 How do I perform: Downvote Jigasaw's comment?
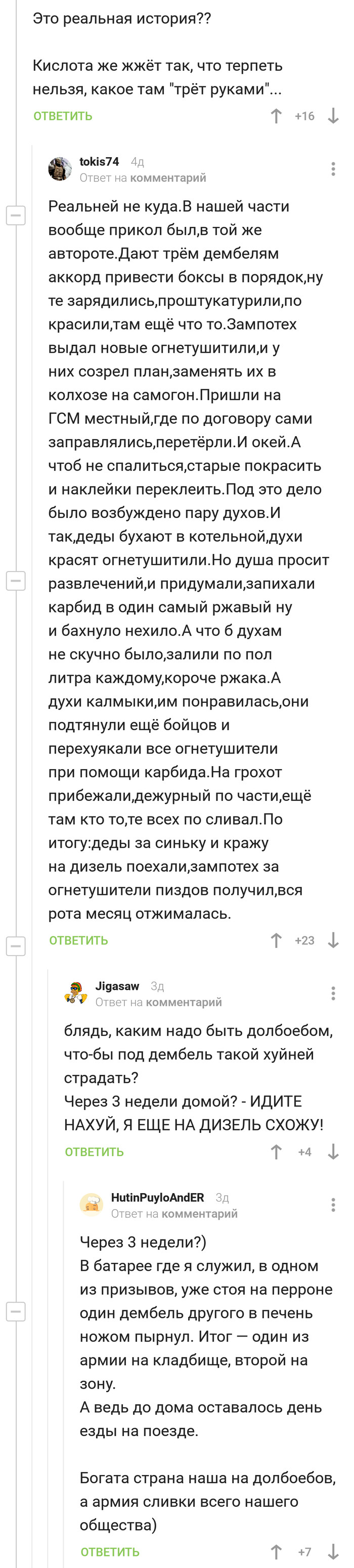click(x=333, y=1152)
